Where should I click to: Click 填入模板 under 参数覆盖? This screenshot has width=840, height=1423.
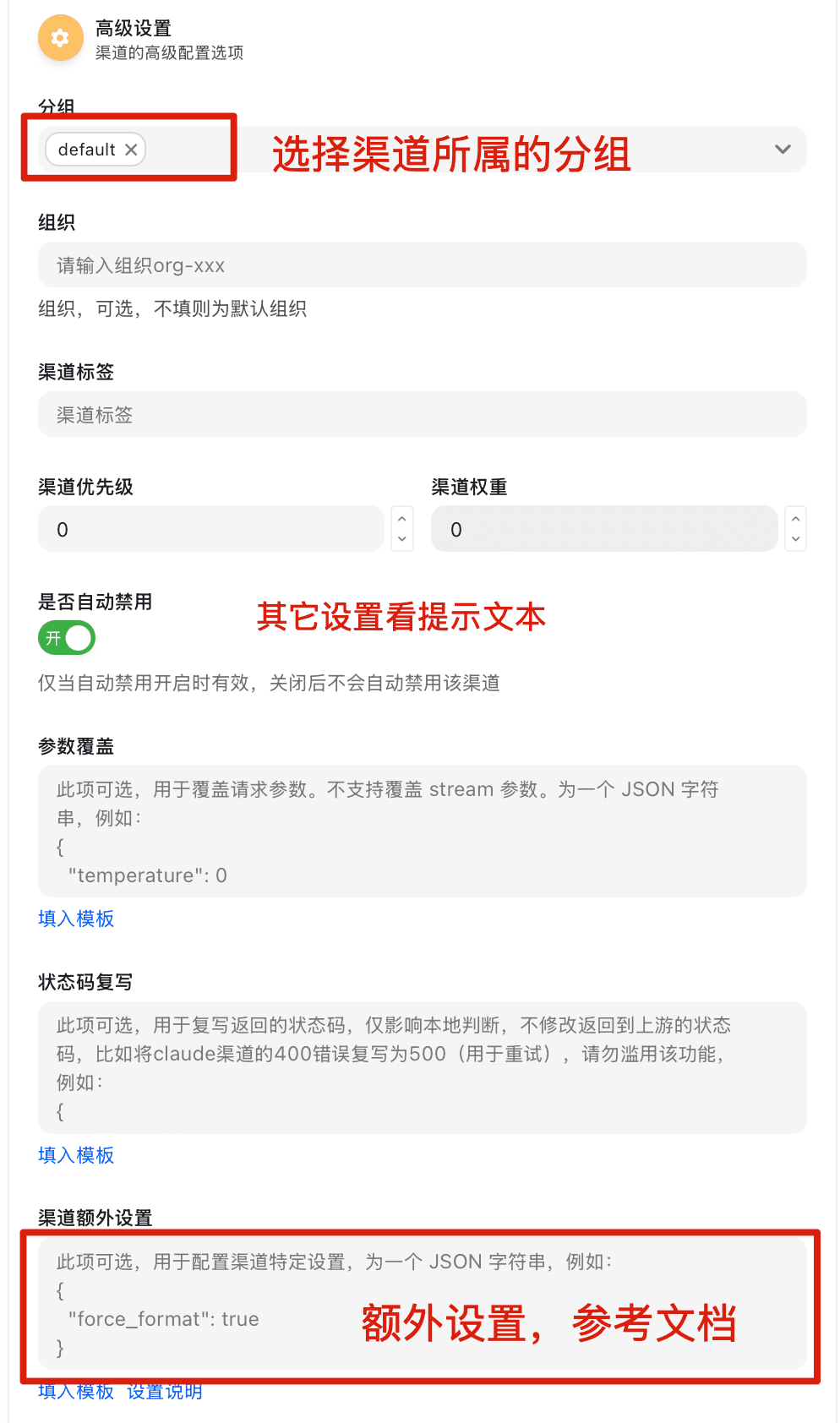pyautogui.click(x=75, y=919)
